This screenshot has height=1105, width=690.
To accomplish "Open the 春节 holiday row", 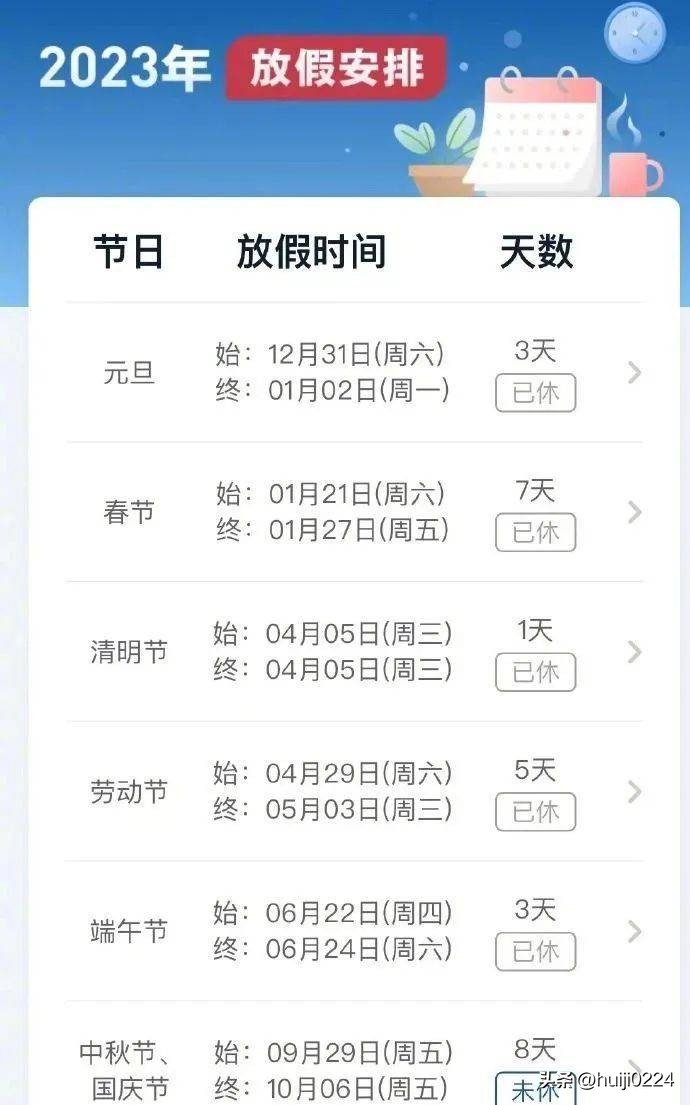I will [634, 512].
